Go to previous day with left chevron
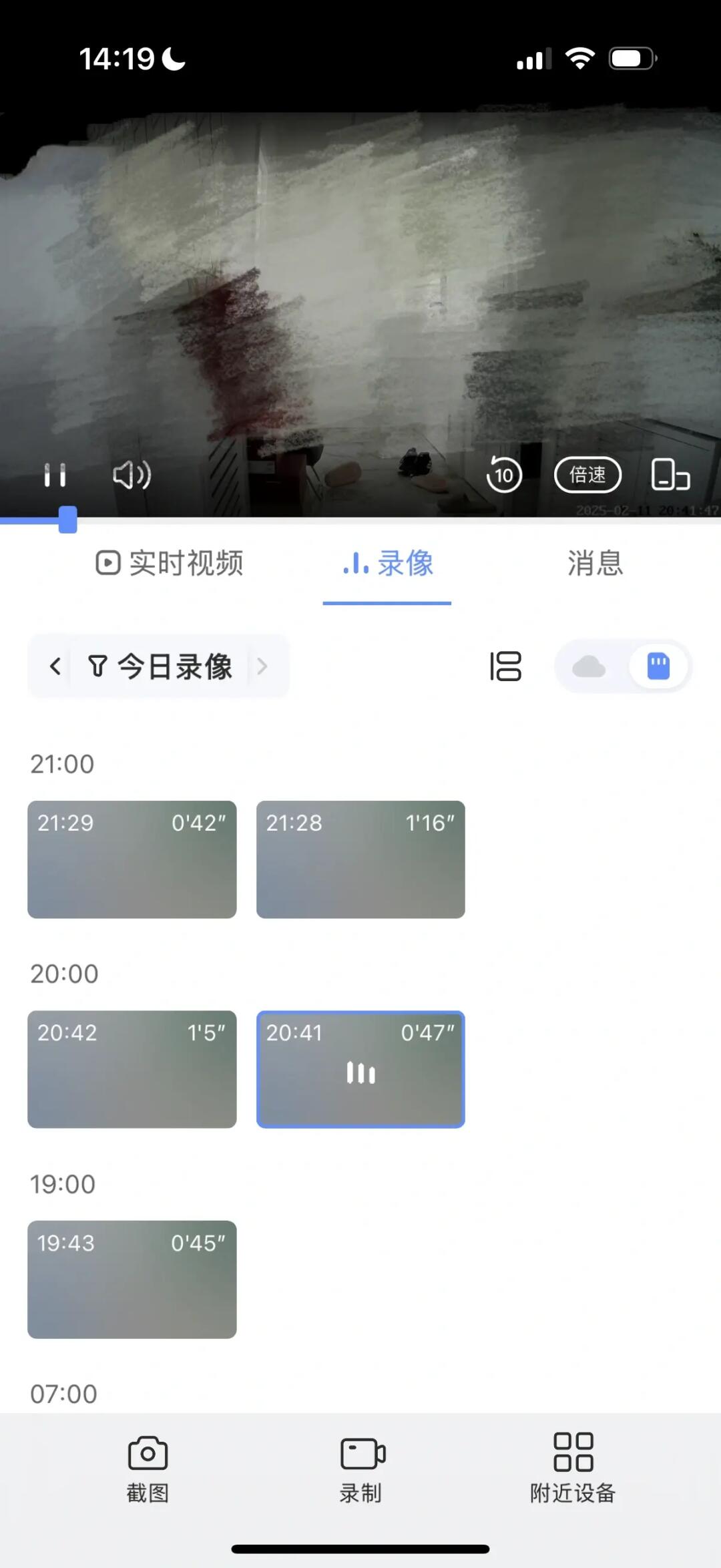Viewport: 721px width, 1568px height. pos(55,666)
